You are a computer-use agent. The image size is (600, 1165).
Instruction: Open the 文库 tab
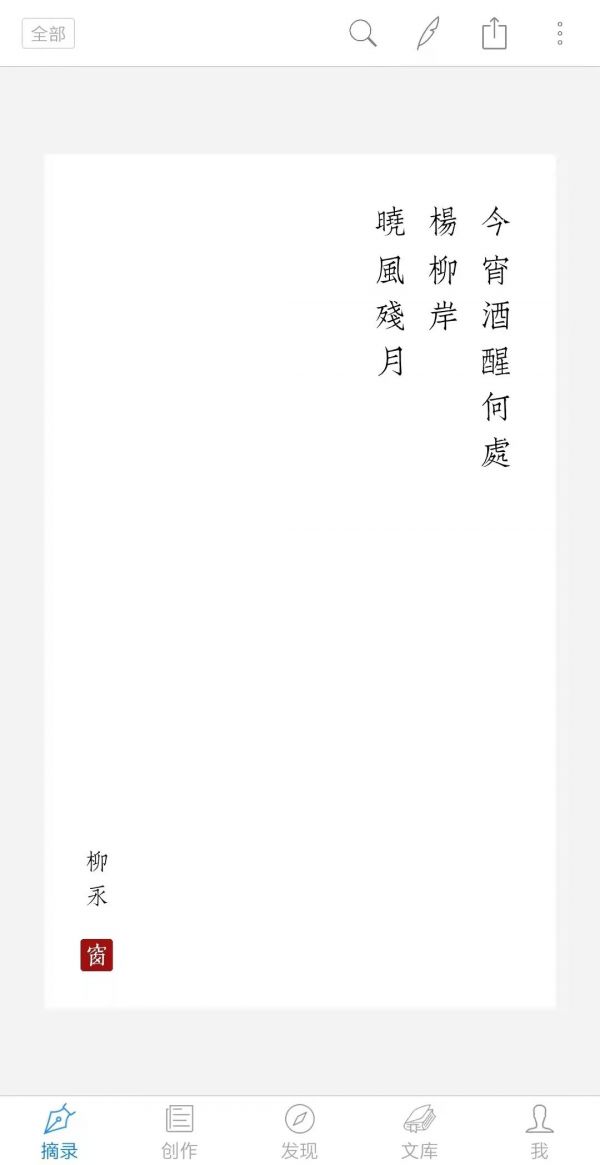[x=420, y=1131]
